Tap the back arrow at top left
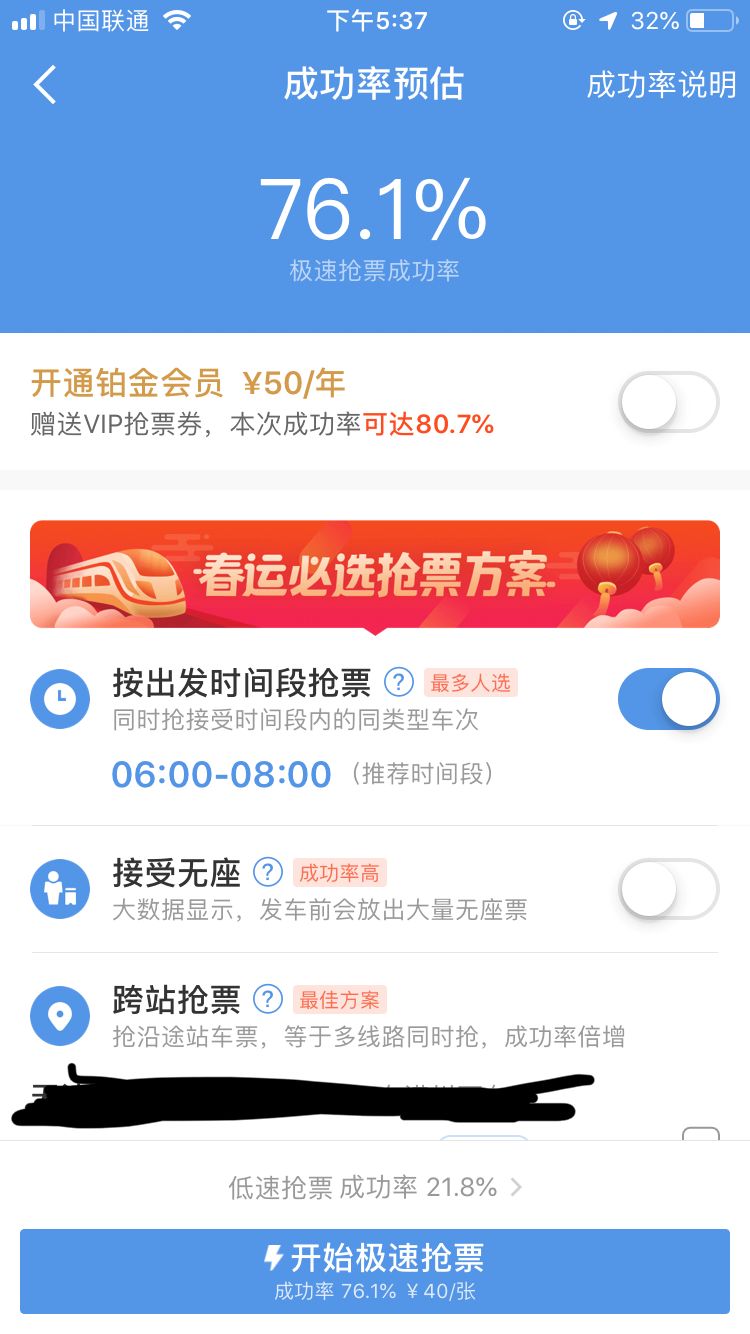Screen dimensions: 750x1334 (42, 85)
